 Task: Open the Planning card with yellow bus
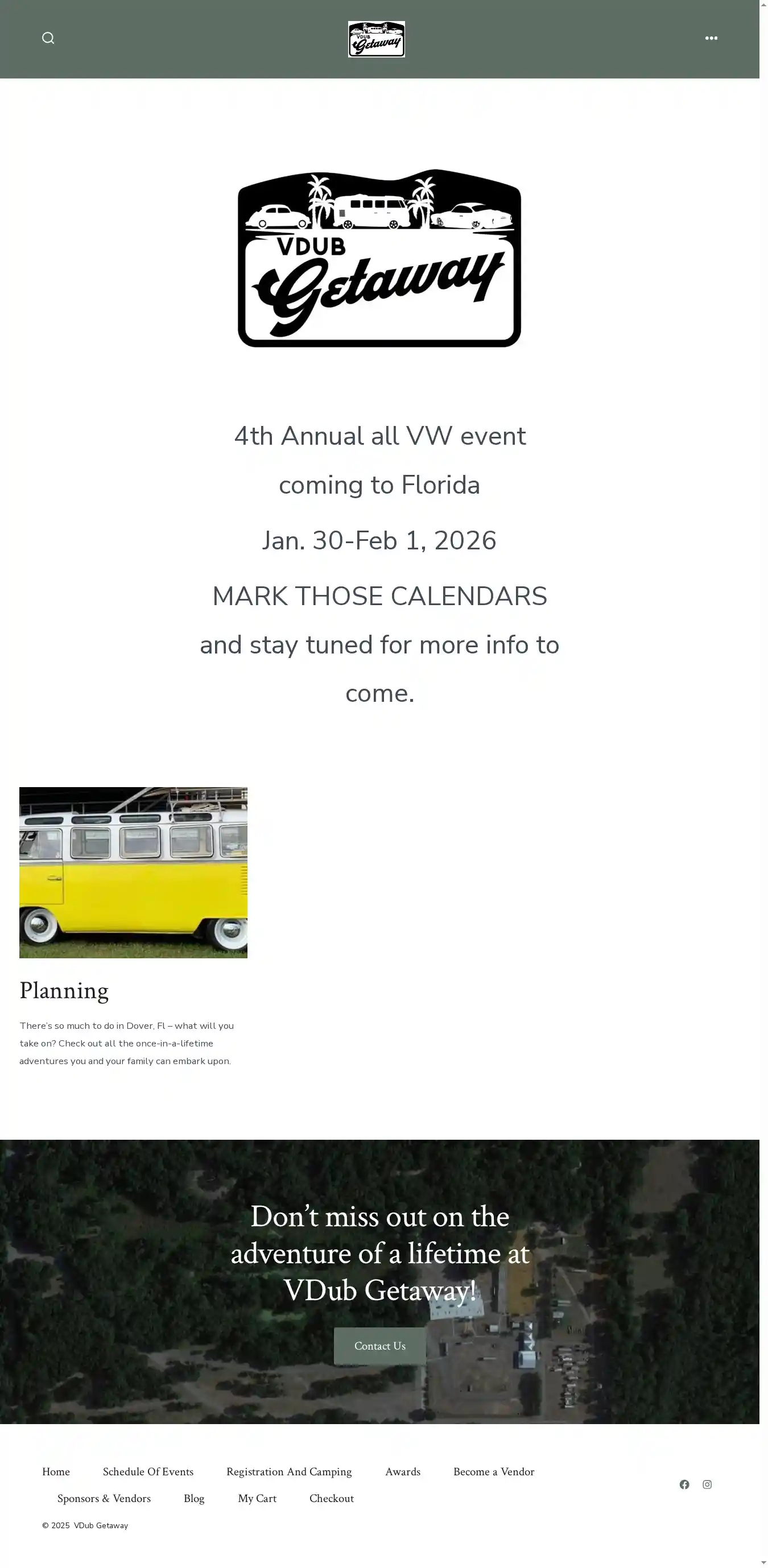pos(133,872)
